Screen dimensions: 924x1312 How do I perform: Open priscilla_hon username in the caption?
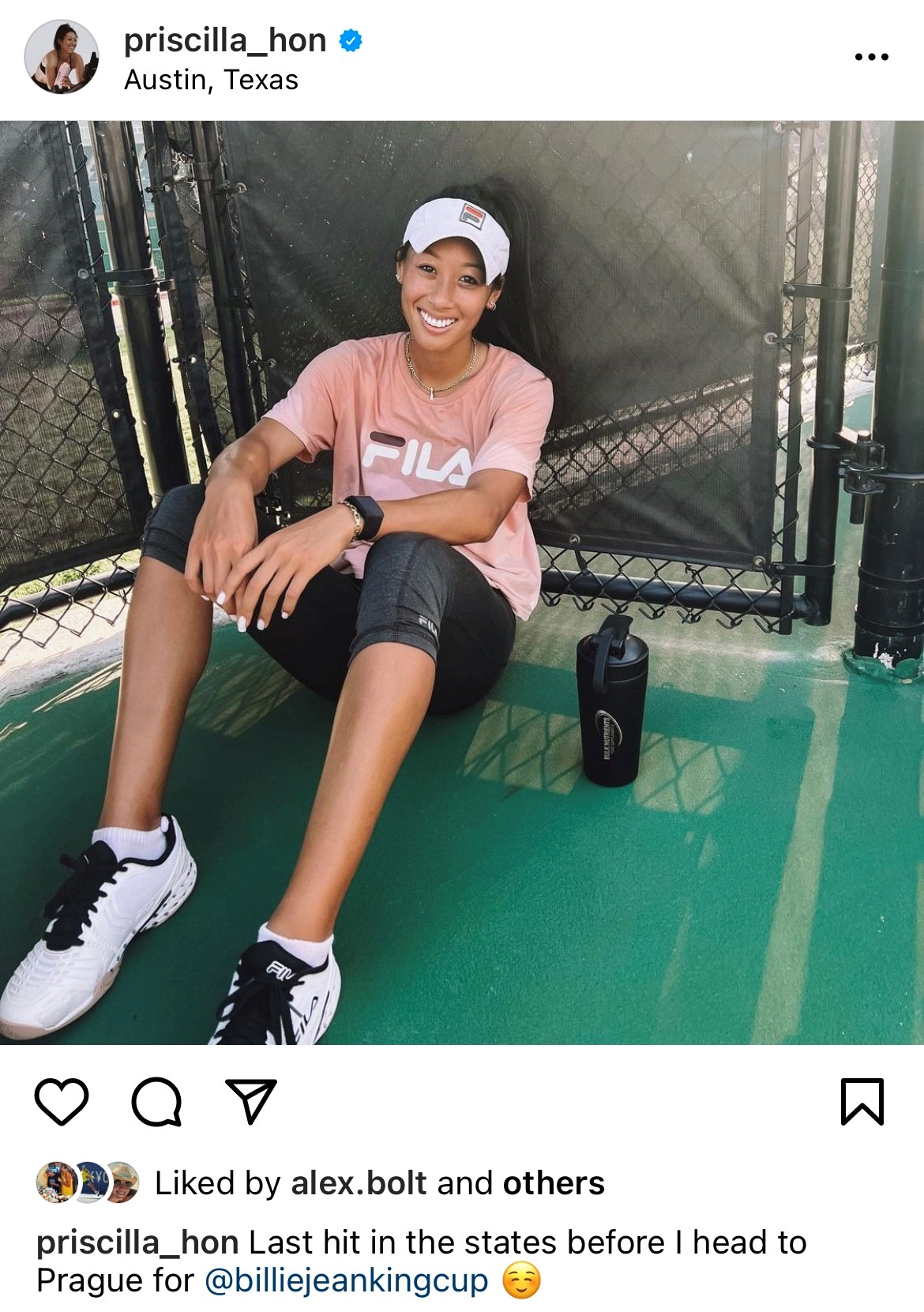[x=137, y=1242]
